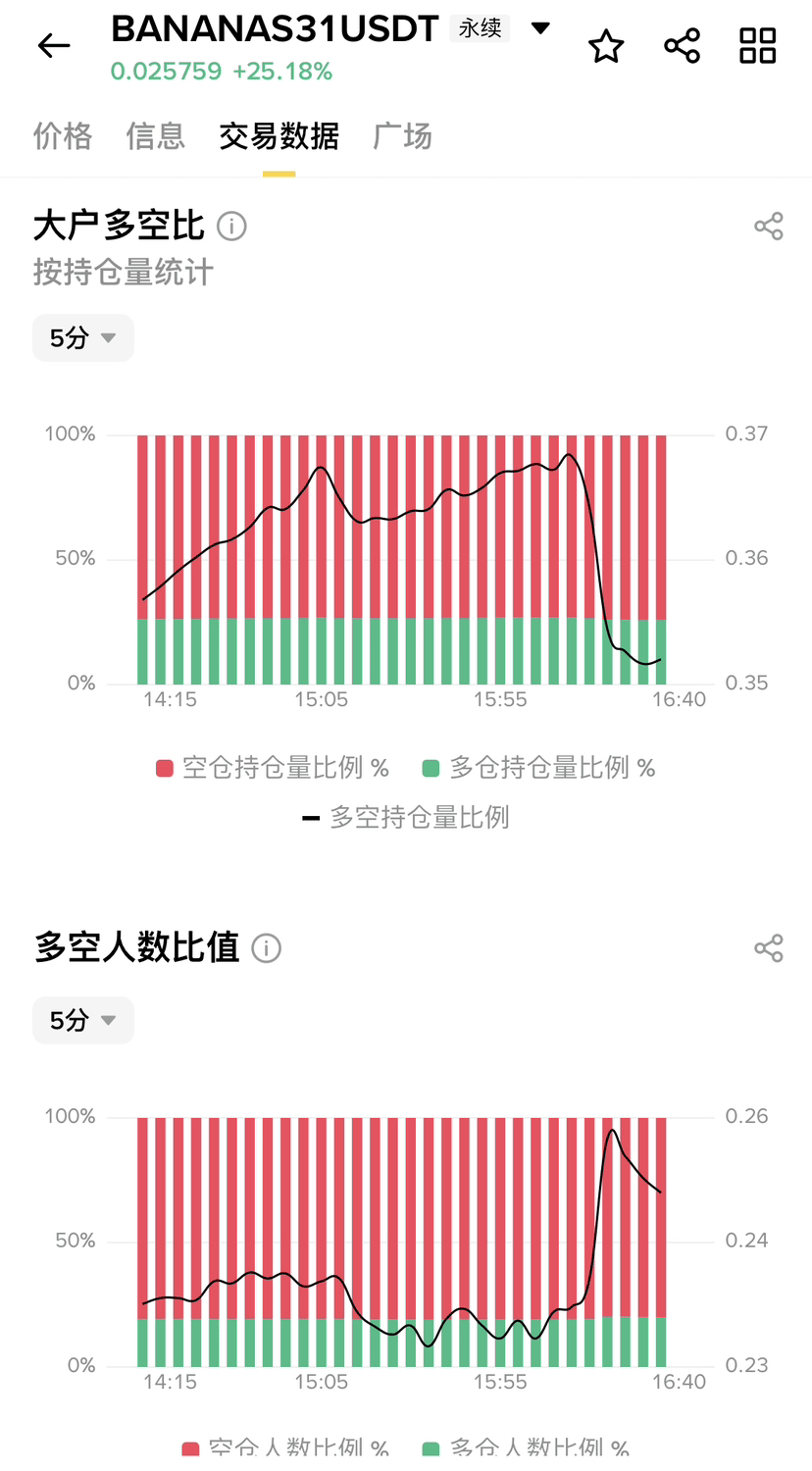The height and width of the screenshot is (1471, 812).
Task: Toggle the 空仓持仓量比例 % legend item
Action: coord(273,768)
